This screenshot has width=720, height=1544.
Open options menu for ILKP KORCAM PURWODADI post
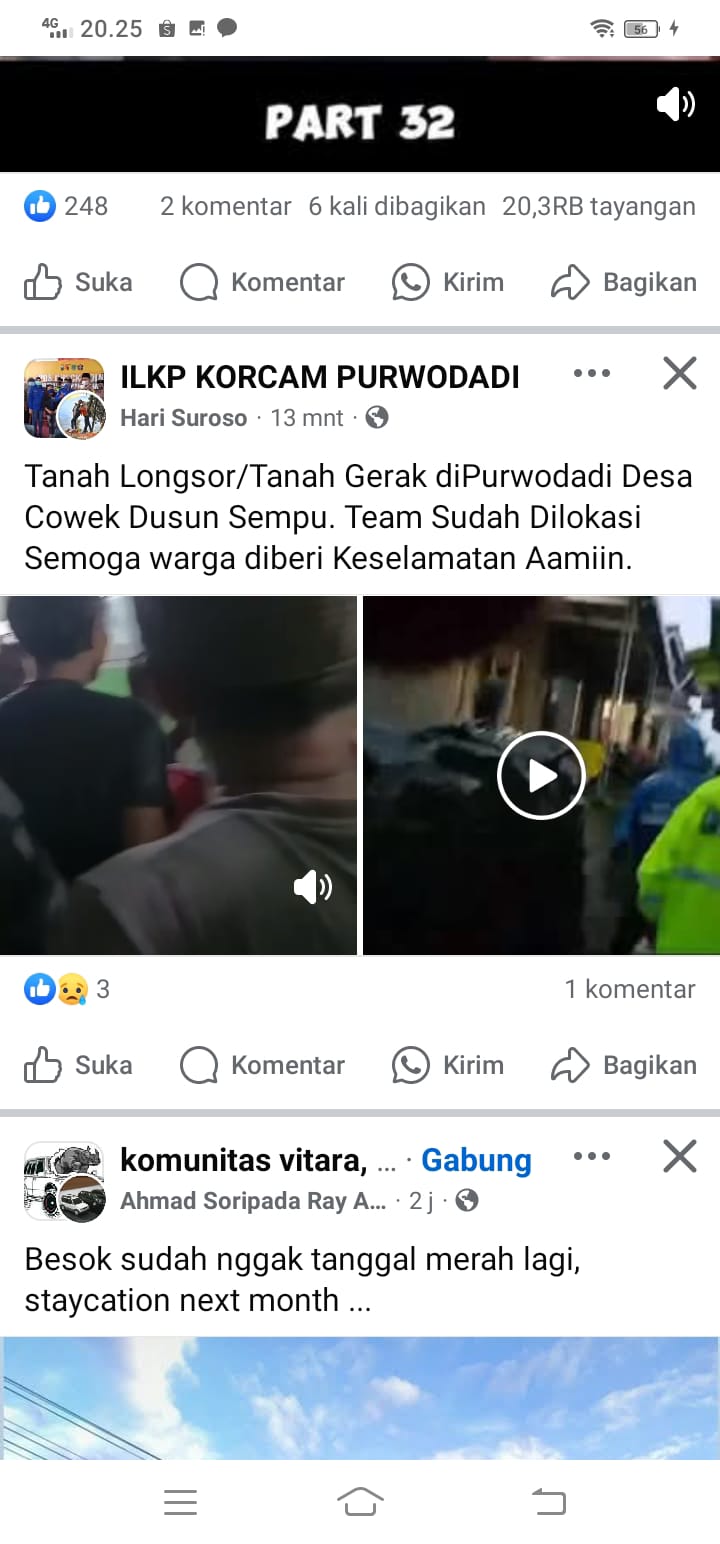tap(592, 374)
